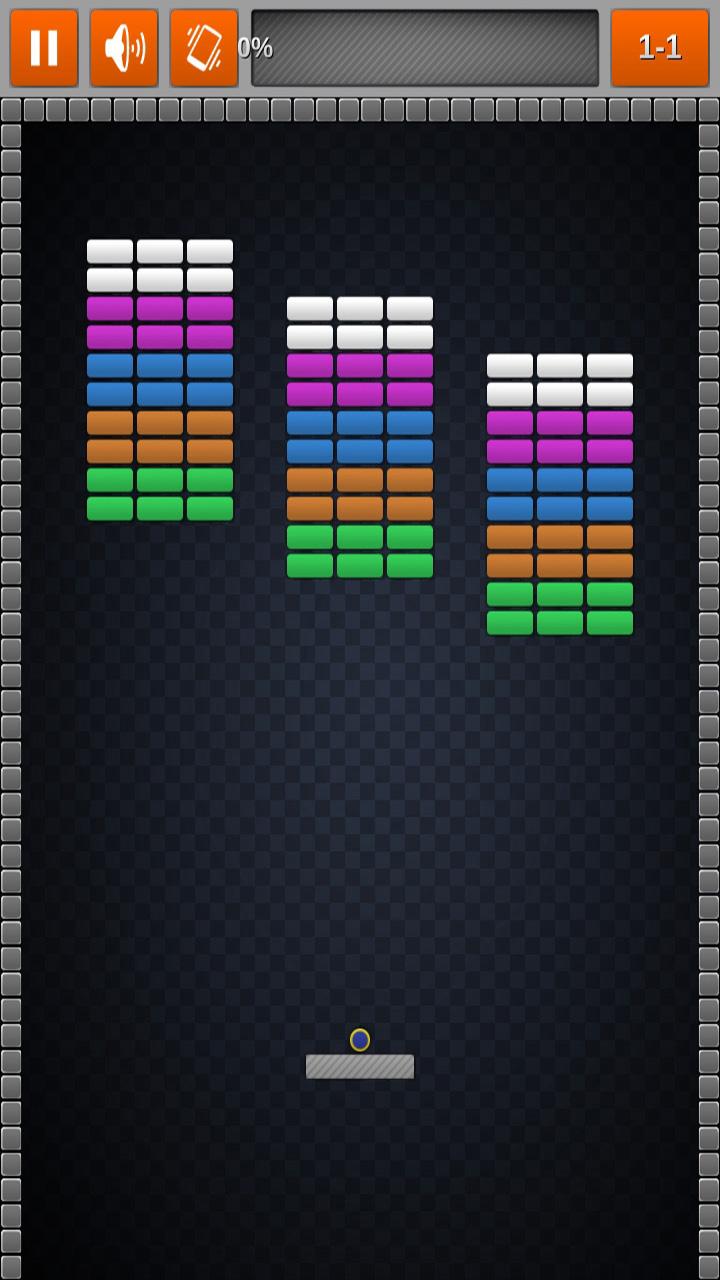Toggle the sound speaker icon
The width and height of the screenshot is (720, 1280).
tap(124, 48)
